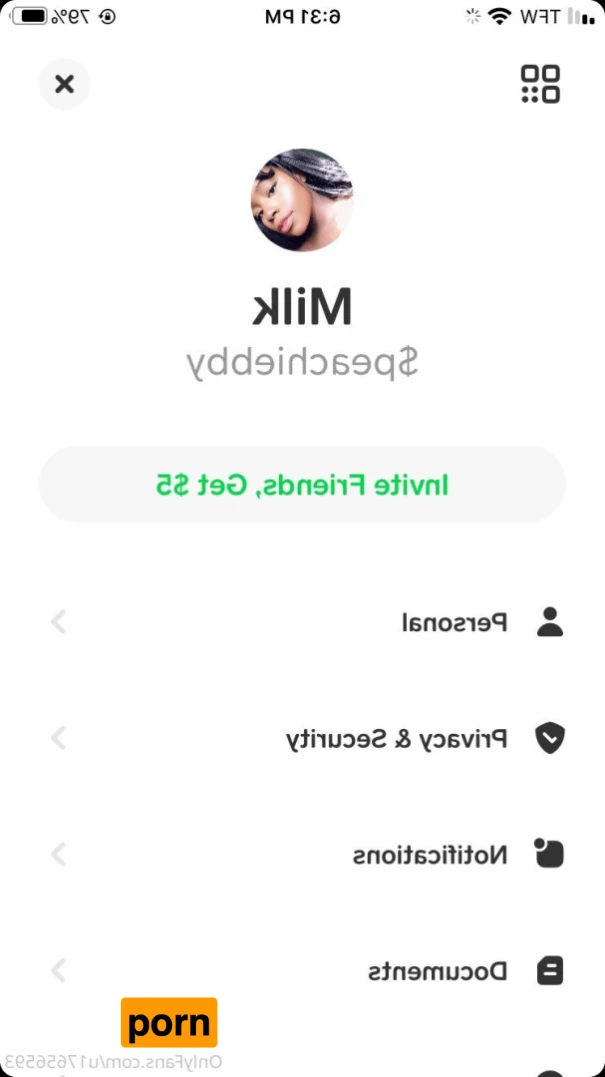Open the QR code scanner icon
This screenshot has height=1077, width=605.
[x=540, y=84]
